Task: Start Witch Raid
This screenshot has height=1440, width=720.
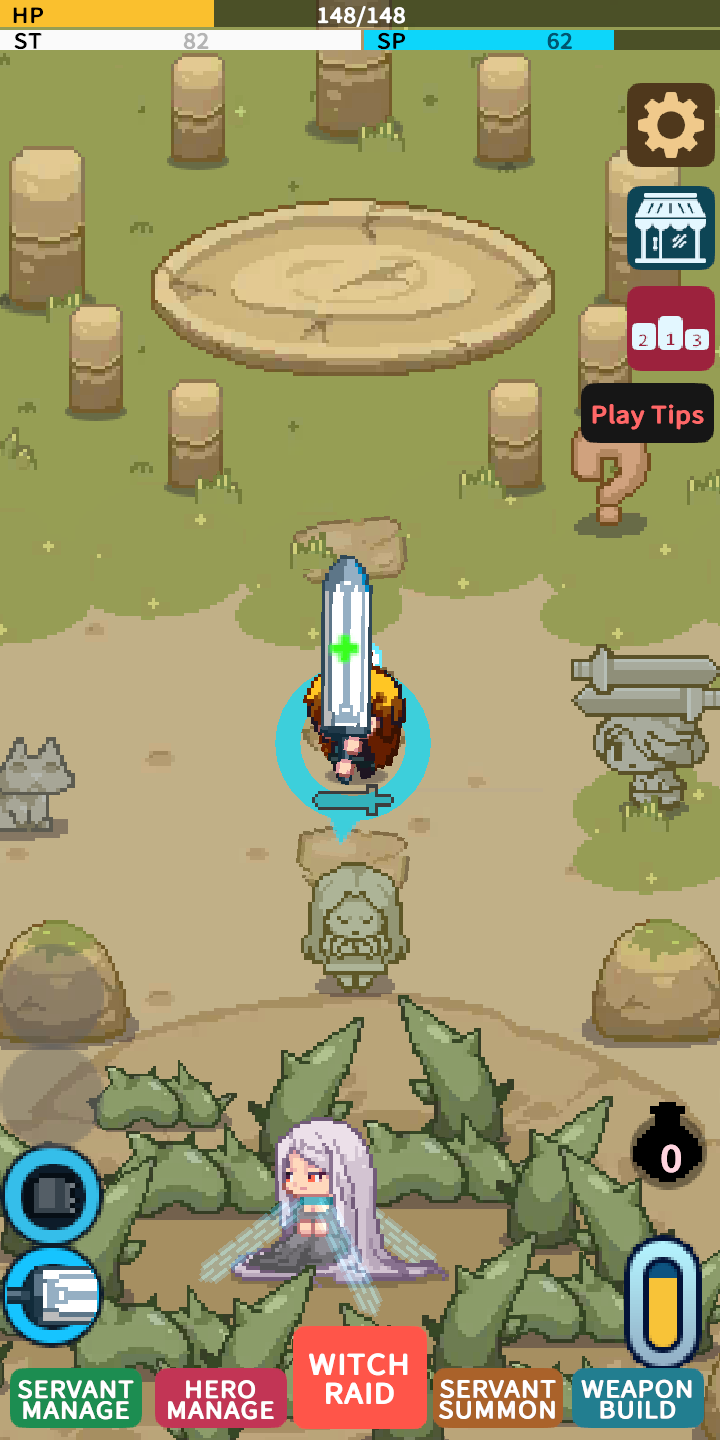Action: pyautogui.click(x=360, y=1377)
